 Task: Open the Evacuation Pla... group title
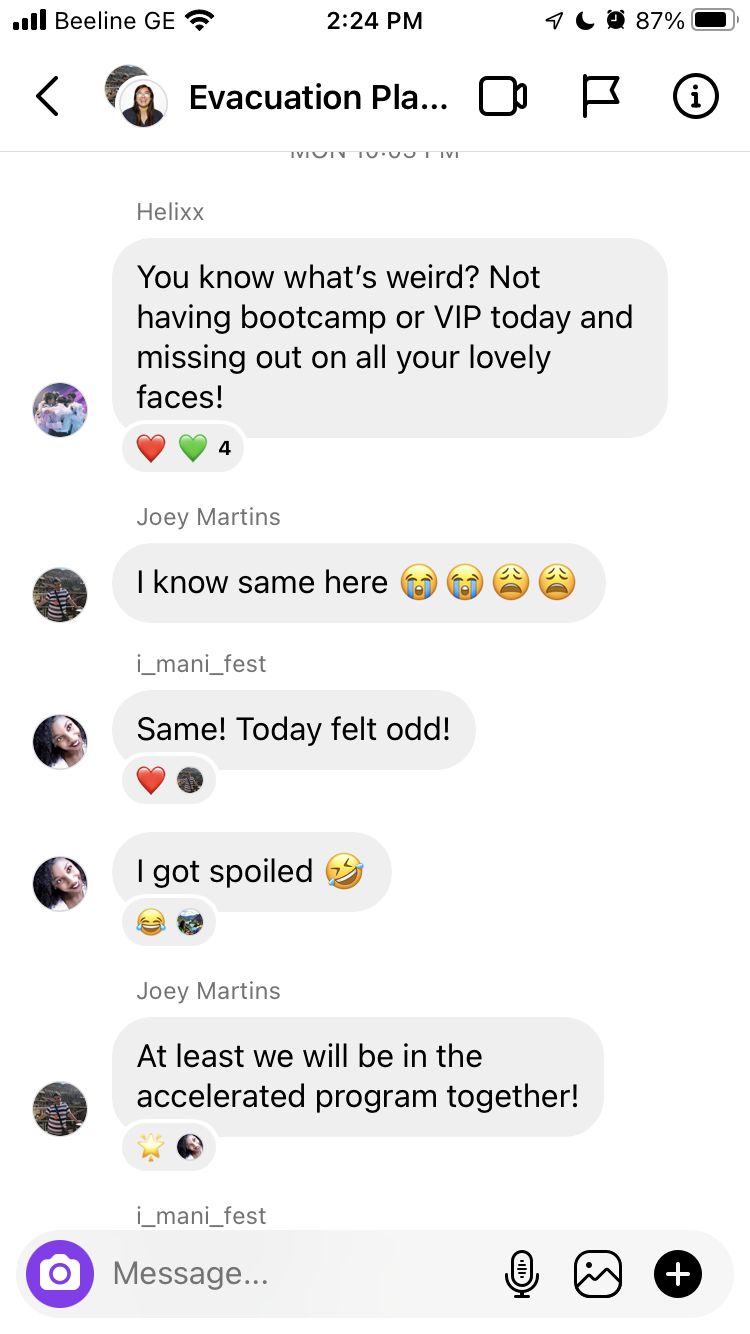pyautogui.click(x=318, y=97)
